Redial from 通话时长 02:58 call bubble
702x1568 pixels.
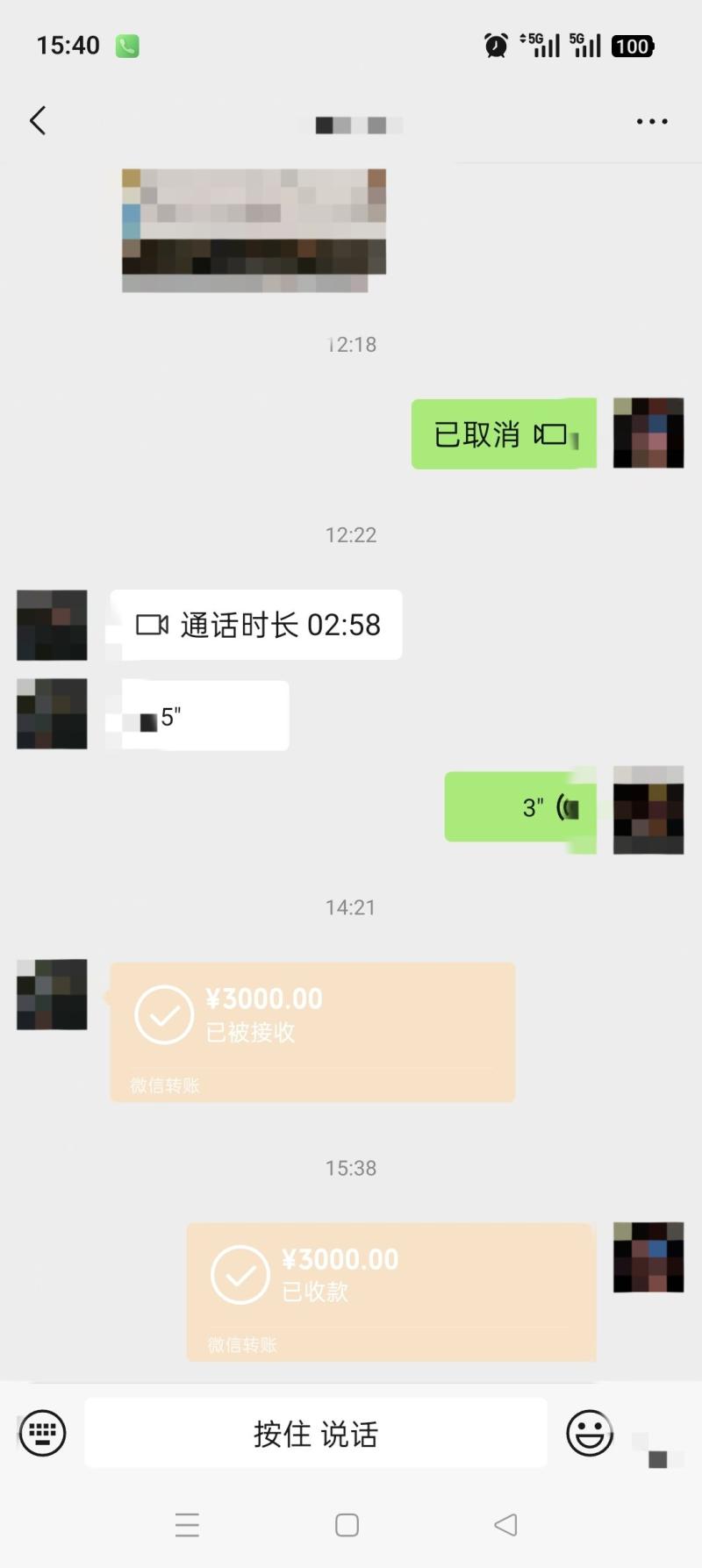(x=256, y=625)
